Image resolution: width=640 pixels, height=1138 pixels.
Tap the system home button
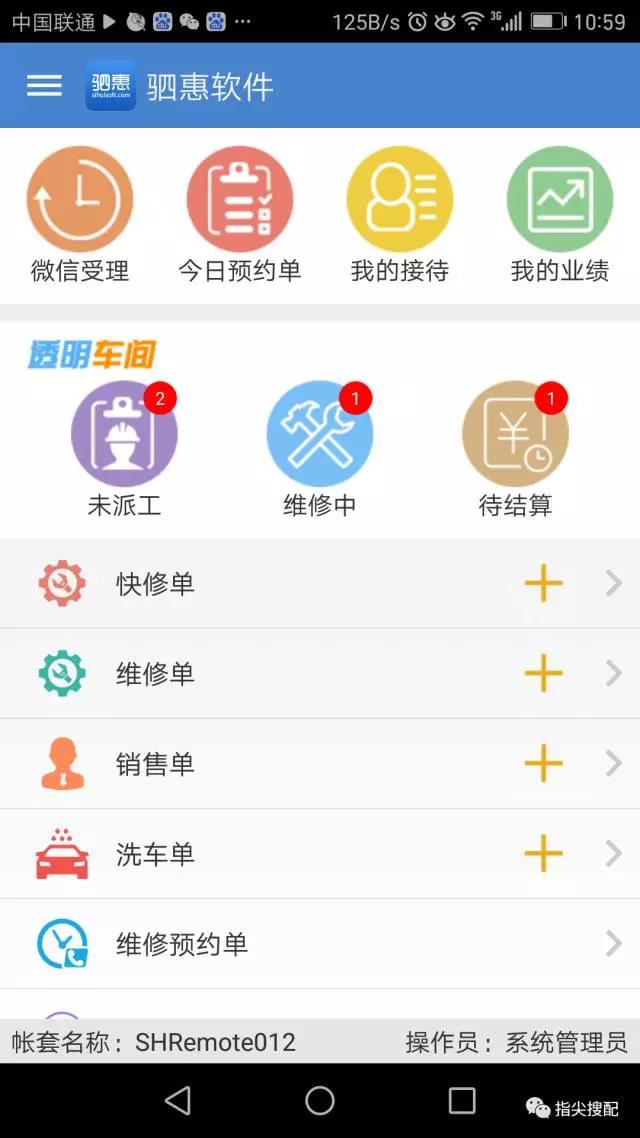(319, 1100)
